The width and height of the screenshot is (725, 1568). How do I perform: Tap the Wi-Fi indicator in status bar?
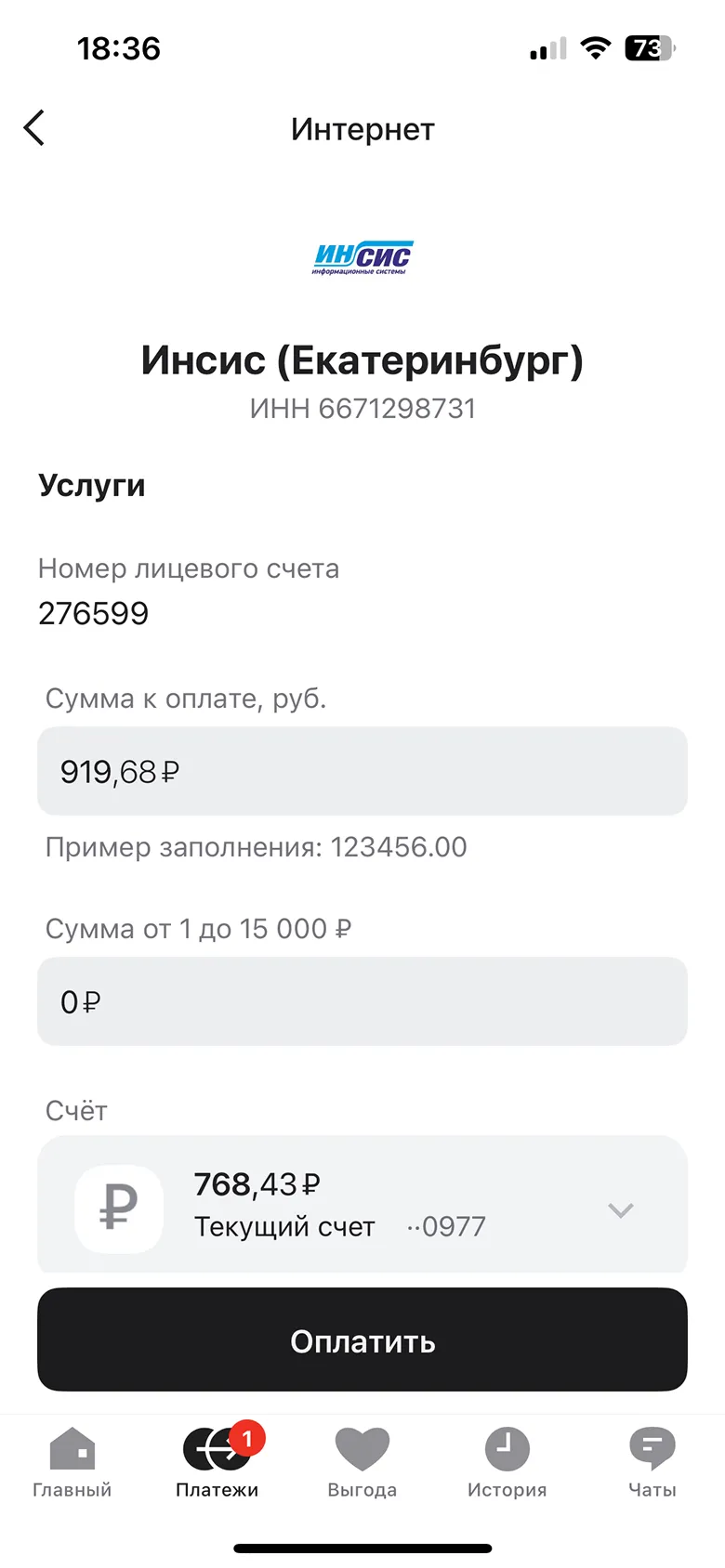(x=596, y=48)
